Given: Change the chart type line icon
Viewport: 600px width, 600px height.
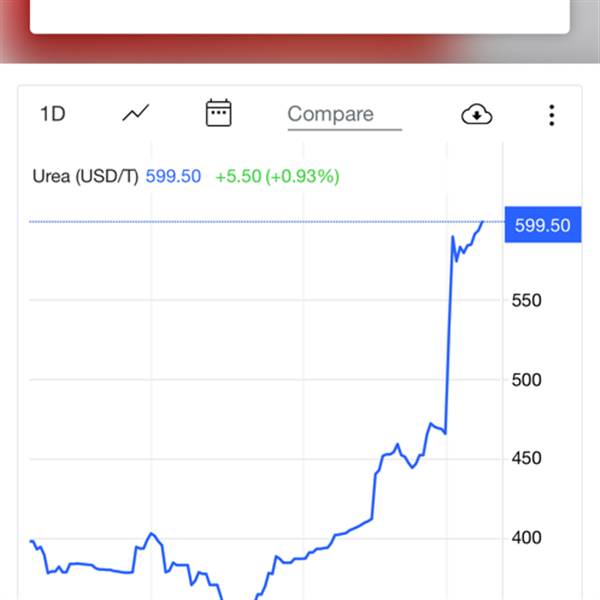Looking at the screenshot, I should point(136,113).
